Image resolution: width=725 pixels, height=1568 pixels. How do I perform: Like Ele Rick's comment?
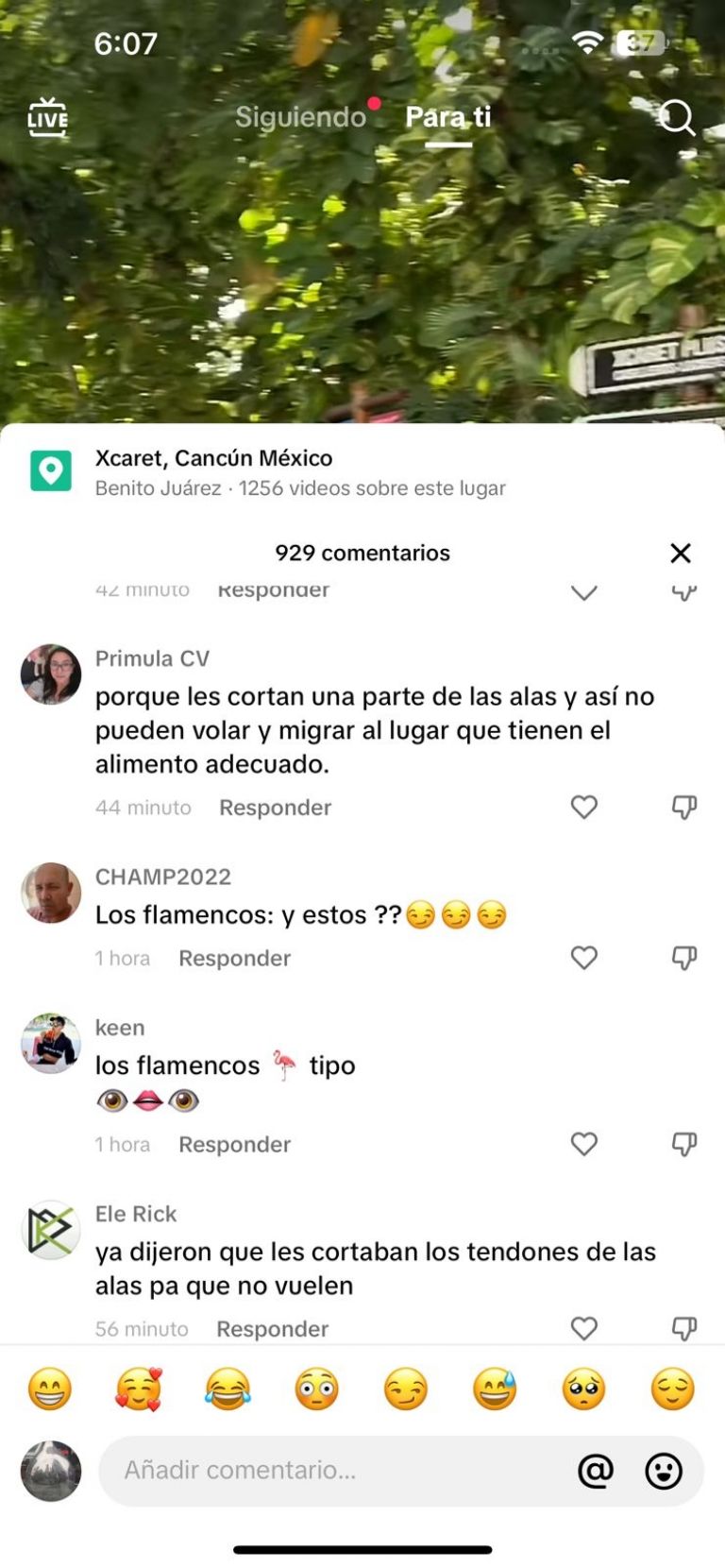584,1328
